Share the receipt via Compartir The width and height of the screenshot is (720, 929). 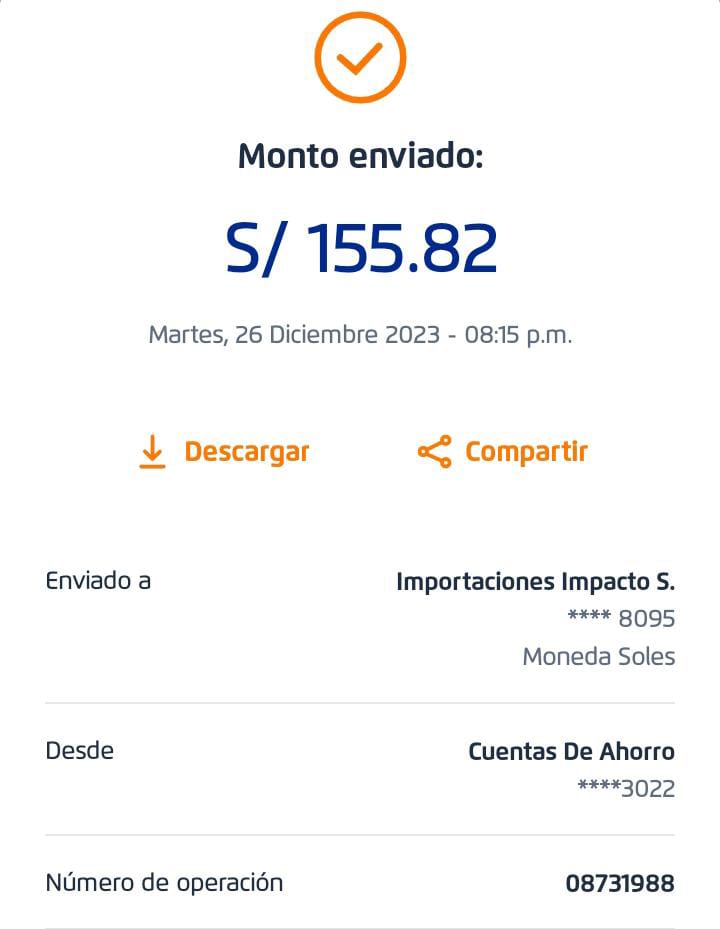click(x=503, y=452)
